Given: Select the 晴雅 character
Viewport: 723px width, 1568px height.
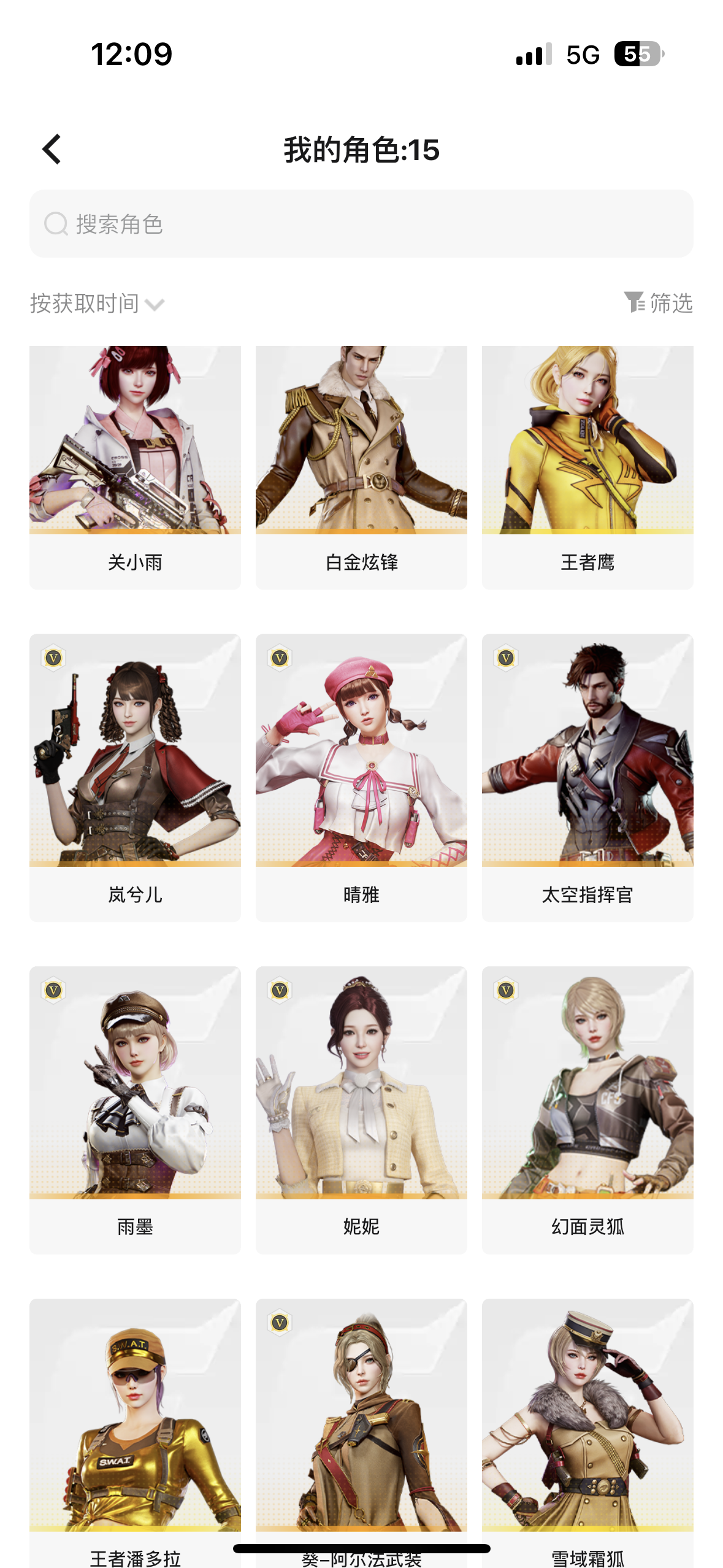Looking at the screenshot, I should click(x=361, y=777).
